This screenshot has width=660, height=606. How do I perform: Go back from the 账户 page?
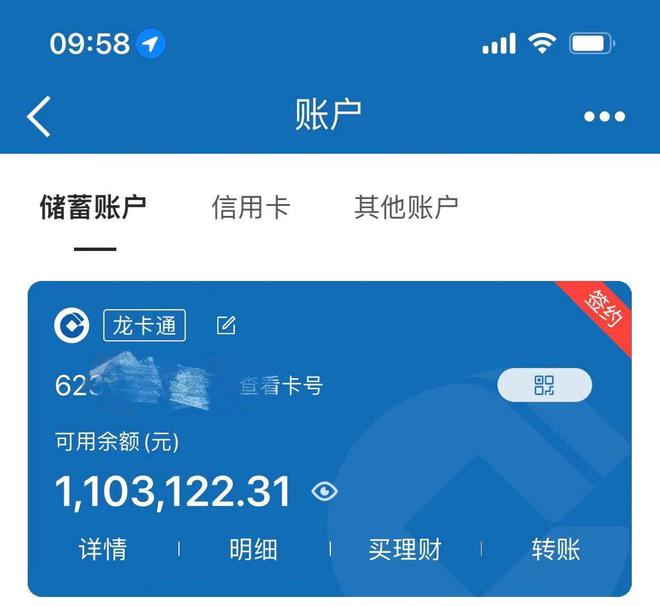(39, 116)
